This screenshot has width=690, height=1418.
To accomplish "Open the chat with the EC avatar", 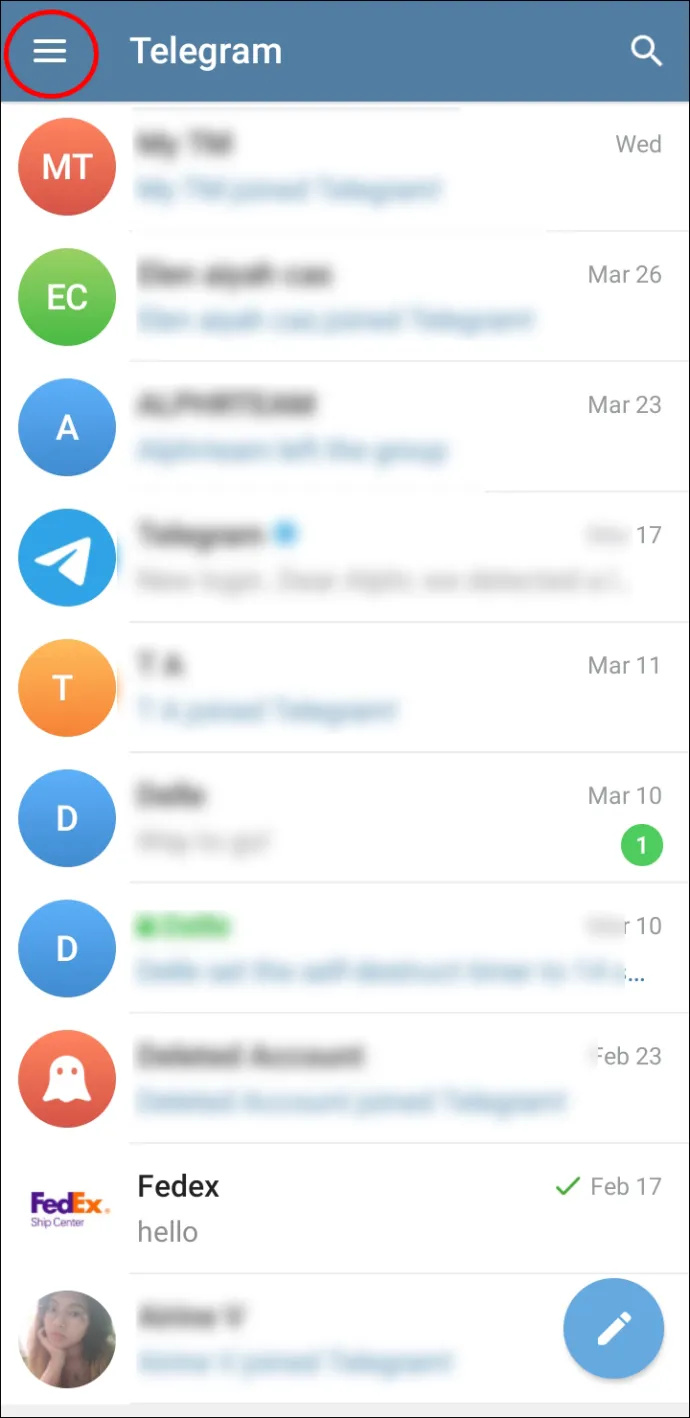I will click(x=345, y=296).
